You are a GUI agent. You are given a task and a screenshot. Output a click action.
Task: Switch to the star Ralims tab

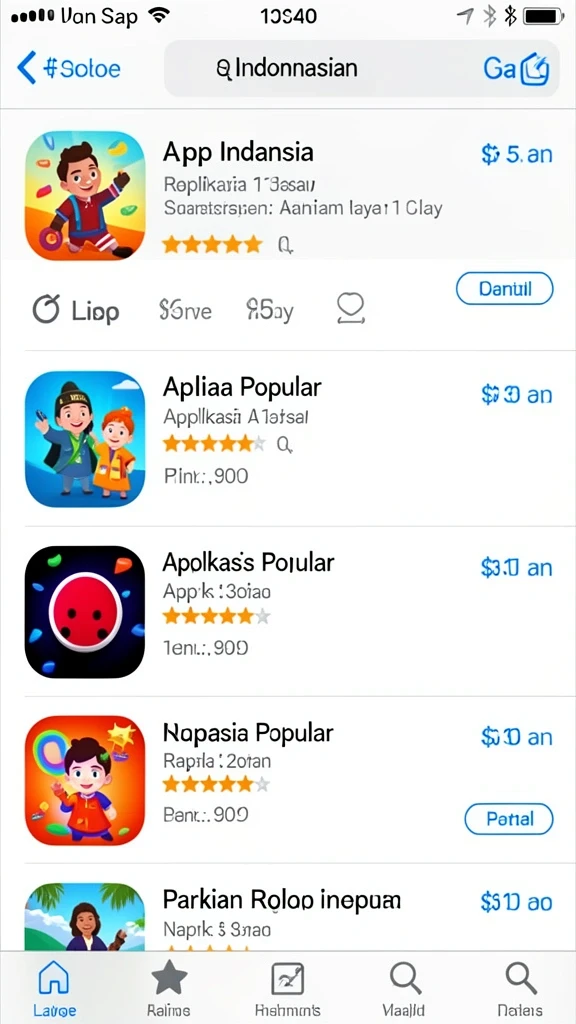coord(169,988)
